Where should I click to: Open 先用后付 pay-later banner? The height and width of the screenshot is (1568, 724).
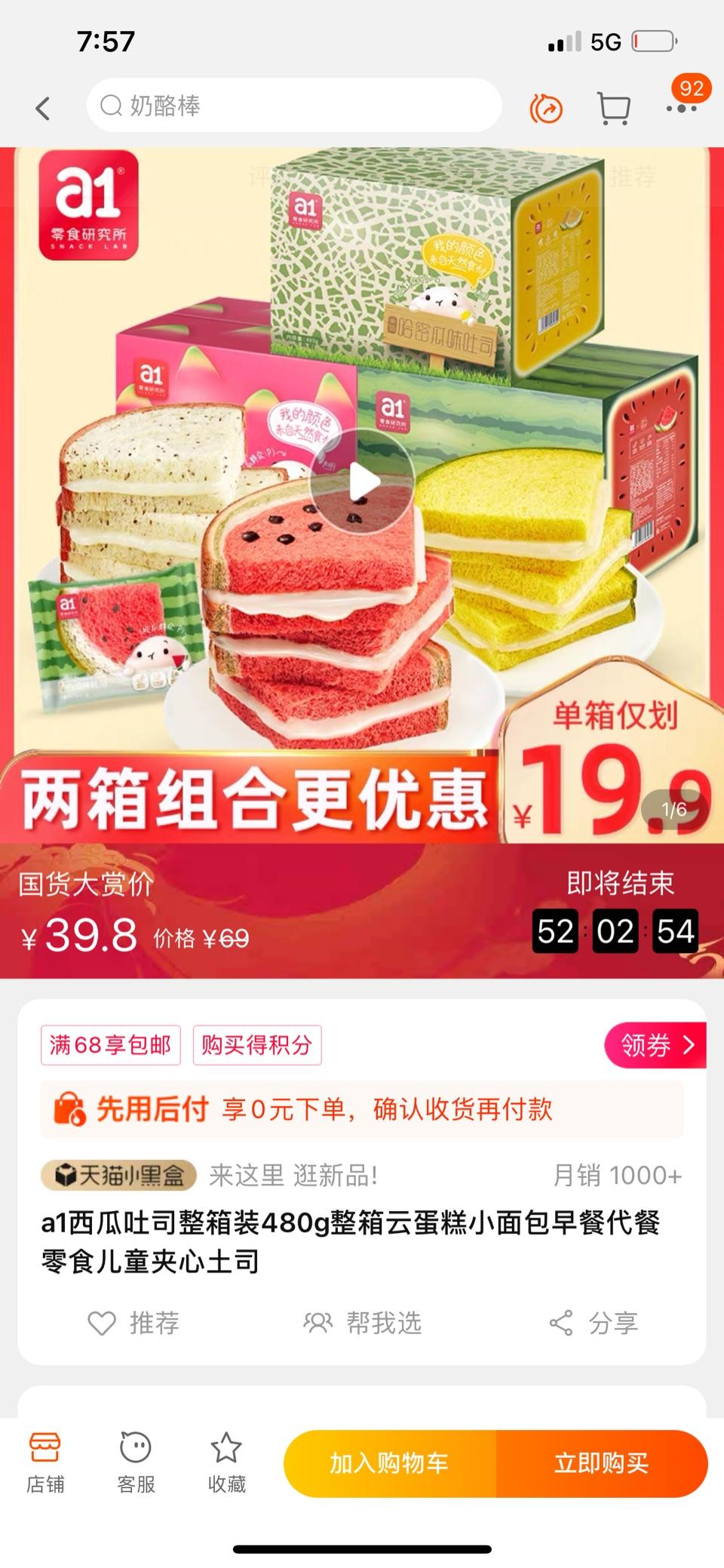362,1109
